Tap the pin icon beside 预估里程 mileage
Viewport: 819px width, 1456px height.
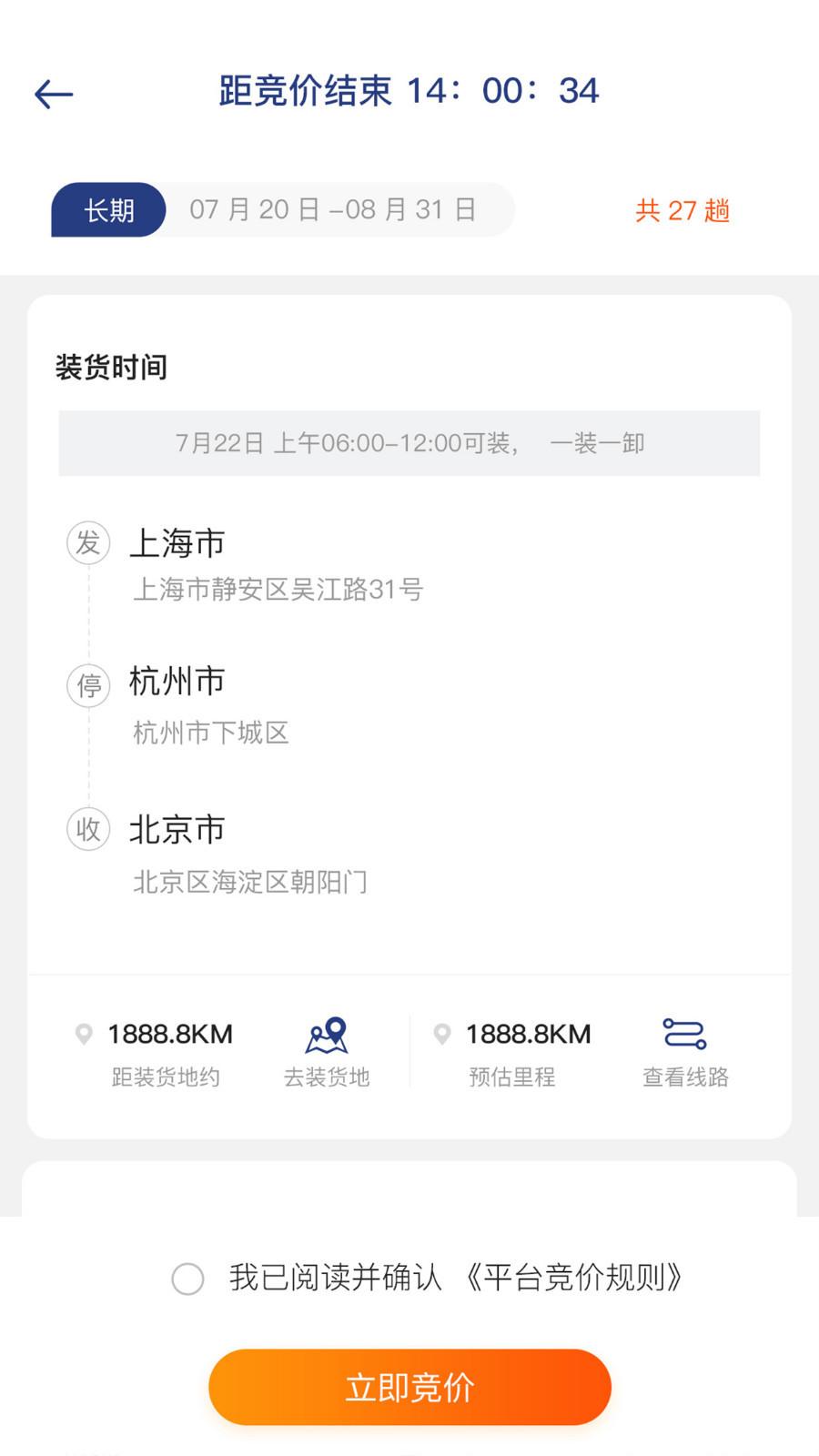click(443, 1033)
